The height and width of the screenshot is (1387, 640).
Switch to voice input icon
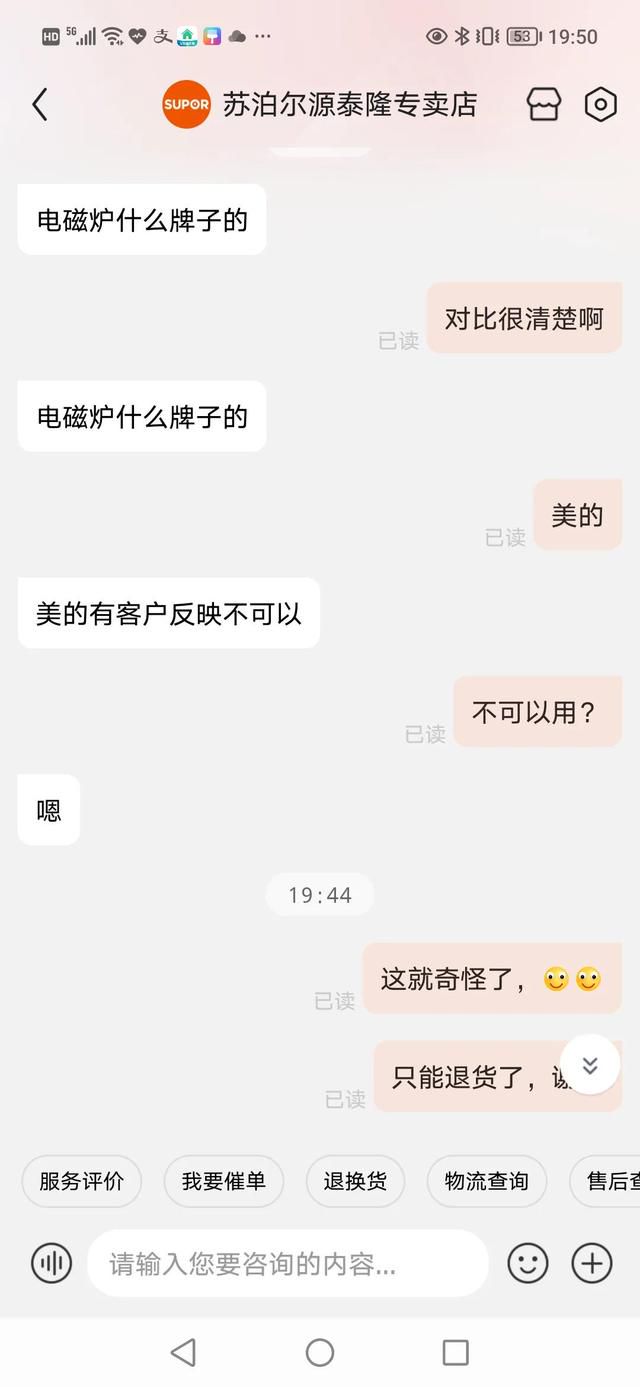tap(52, 1263)
